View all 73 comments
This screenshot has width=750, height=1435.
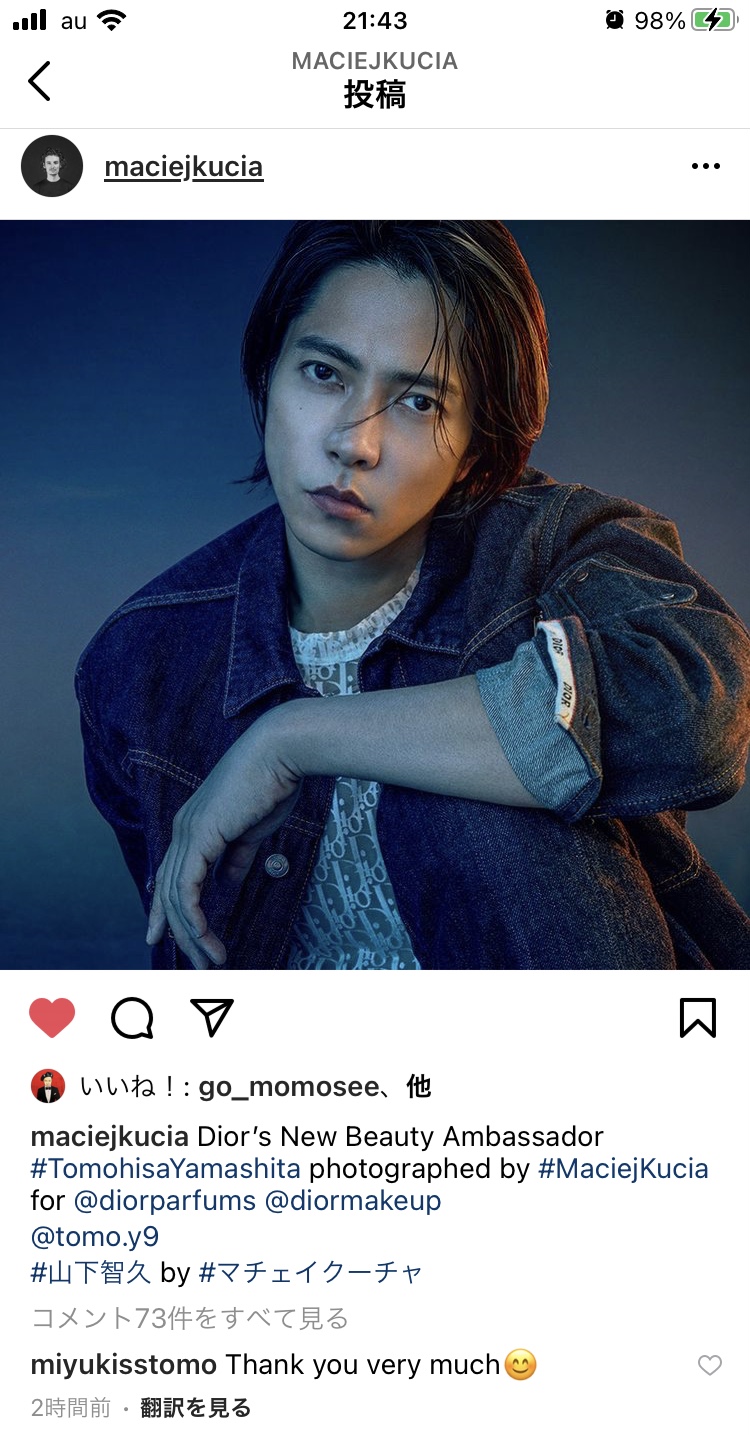pyautogui.click(x=190, y=1318)
